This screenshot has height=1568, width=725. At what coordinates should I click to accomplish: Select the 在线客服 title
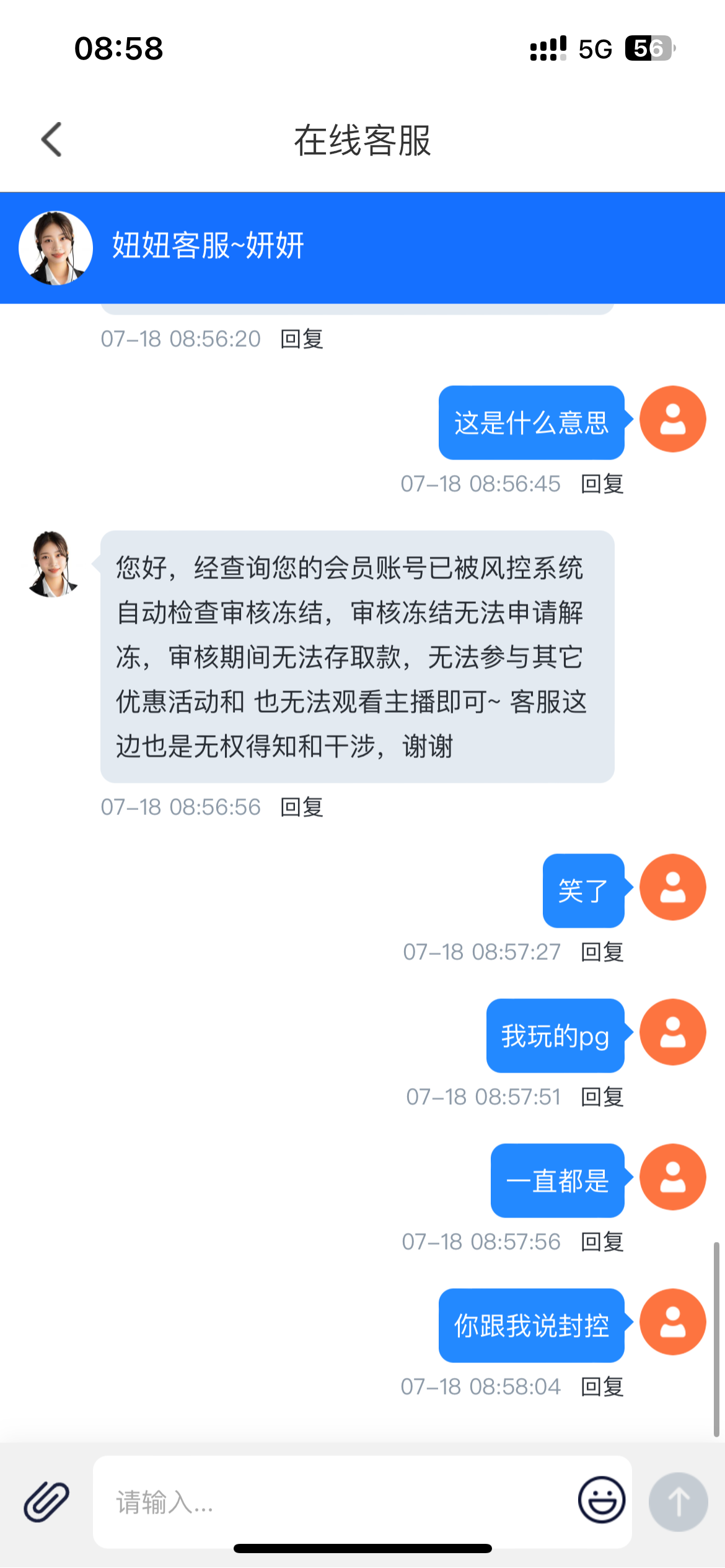362,139
